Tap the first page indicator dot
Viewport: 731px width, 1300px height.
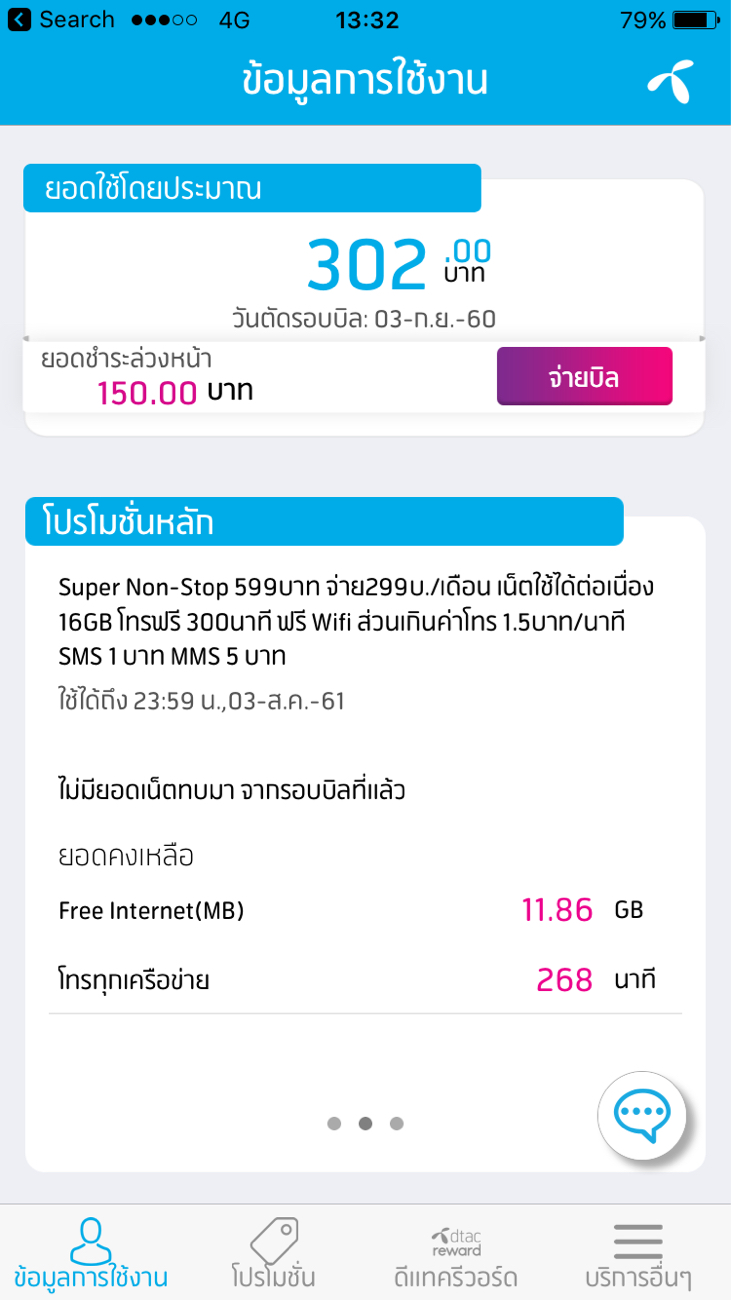(x=334, y=1123)
